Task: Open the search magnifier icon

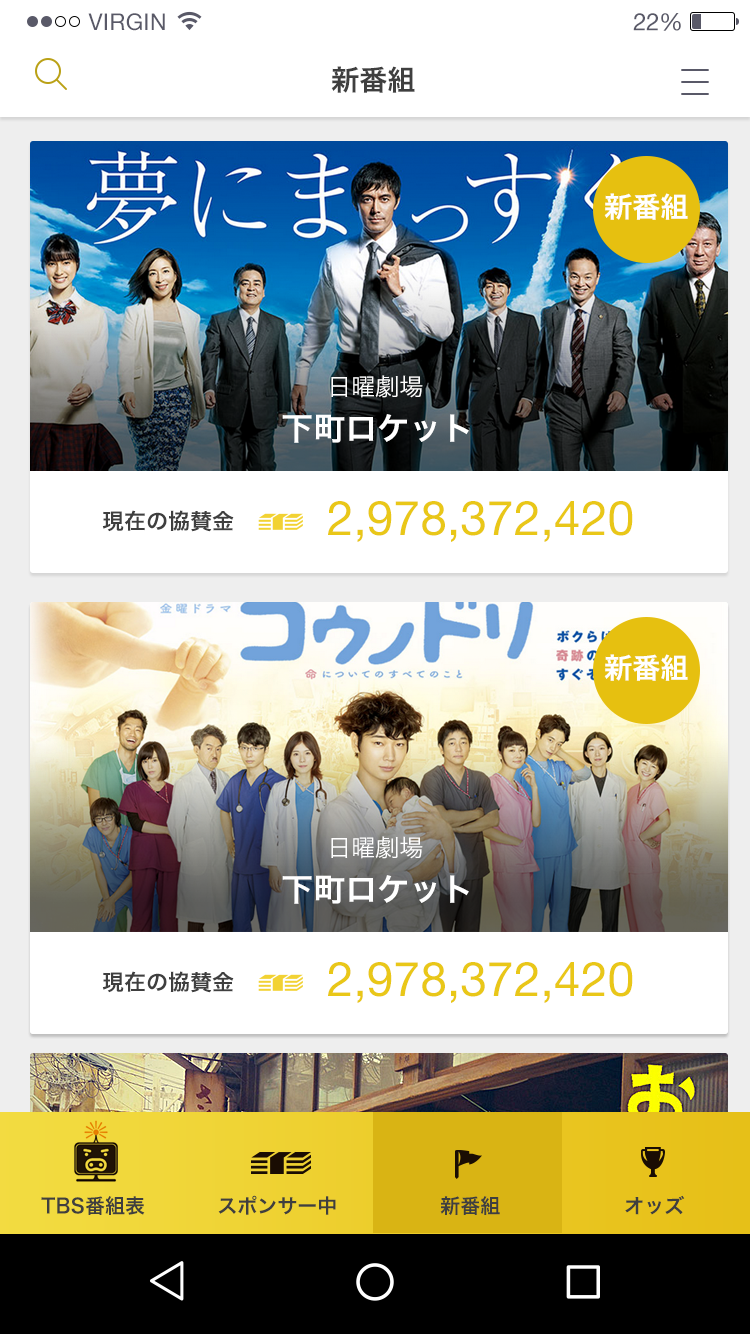Action: [x=50, y=75]
